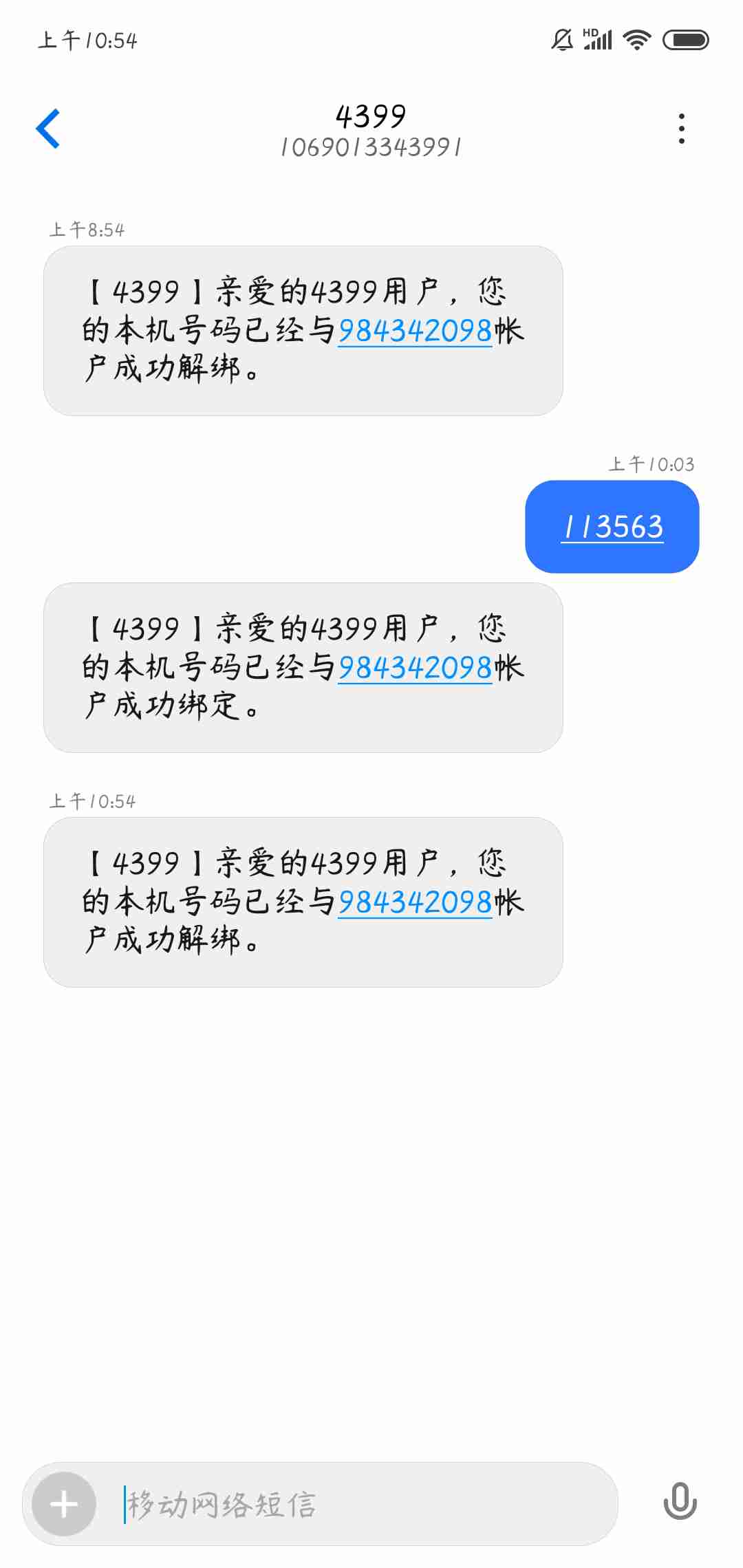Open the plus attachment button
Viewport: 743px width, 1568px height.
click(x=64, y=1504)
